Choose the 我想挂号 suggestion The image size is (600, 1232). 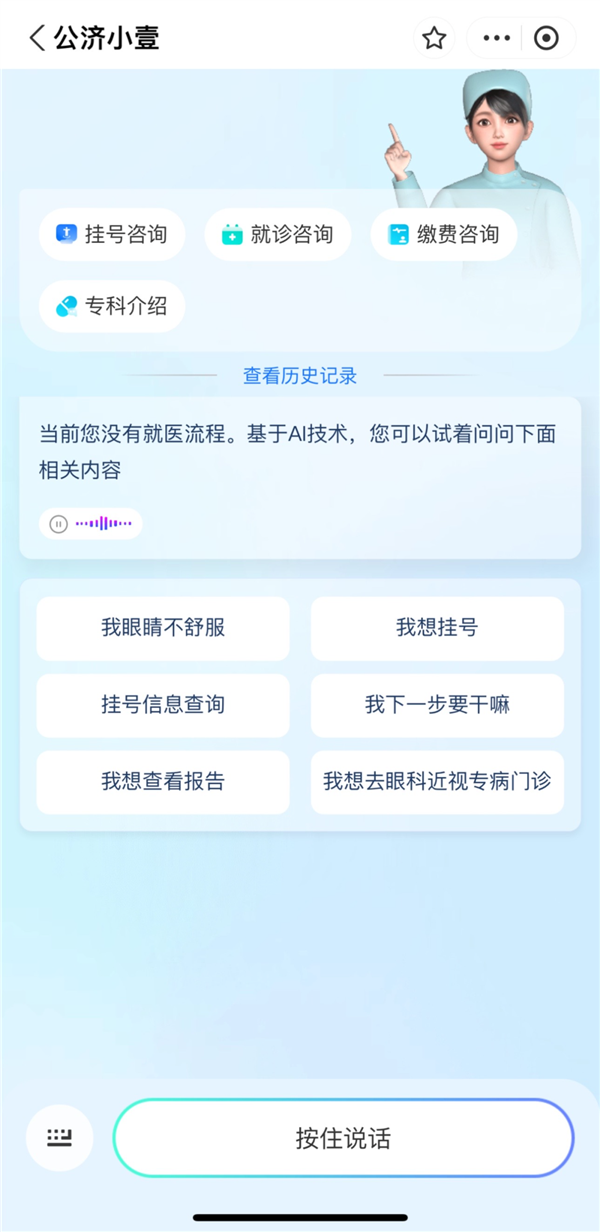coord(437,628)
